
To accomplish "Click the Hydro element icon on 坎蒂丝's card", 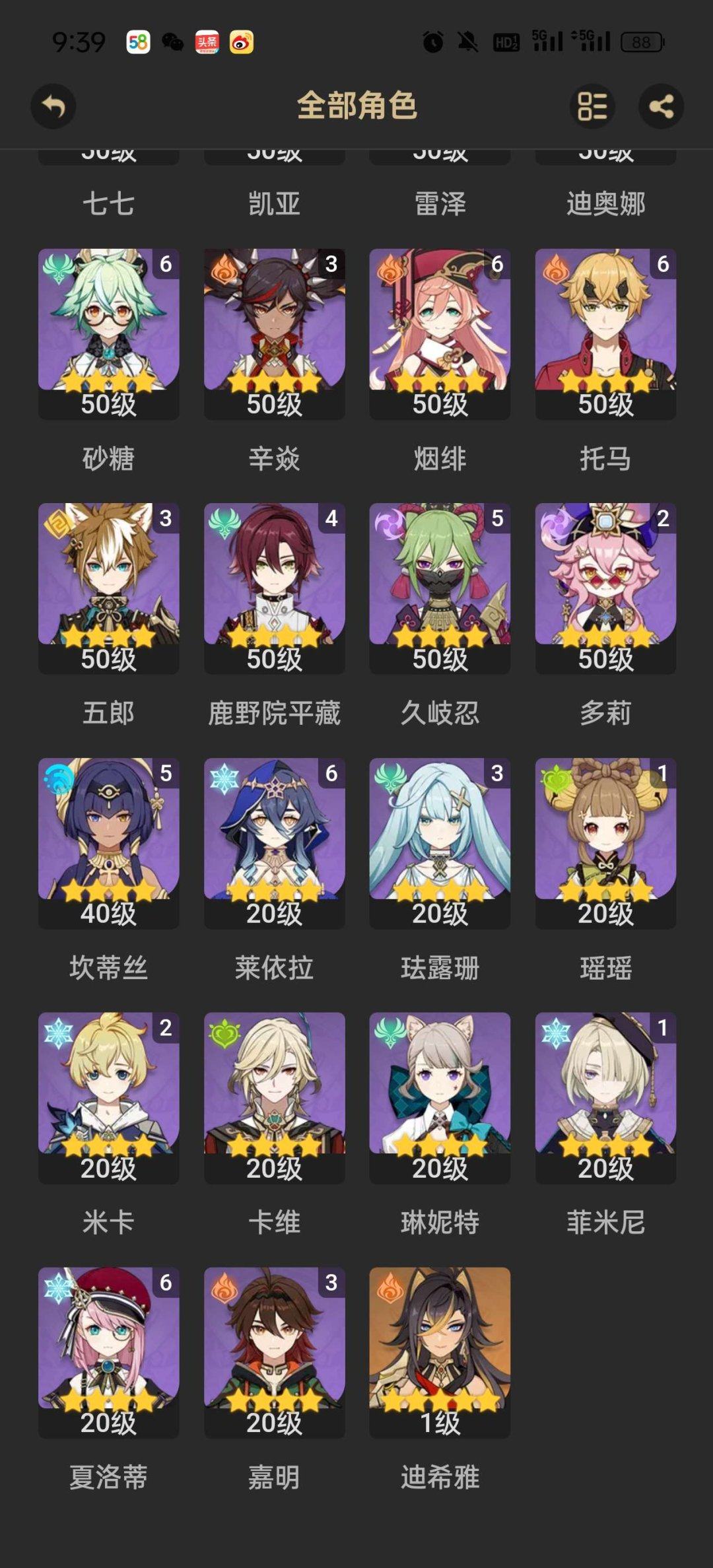I will click(57, 780).
